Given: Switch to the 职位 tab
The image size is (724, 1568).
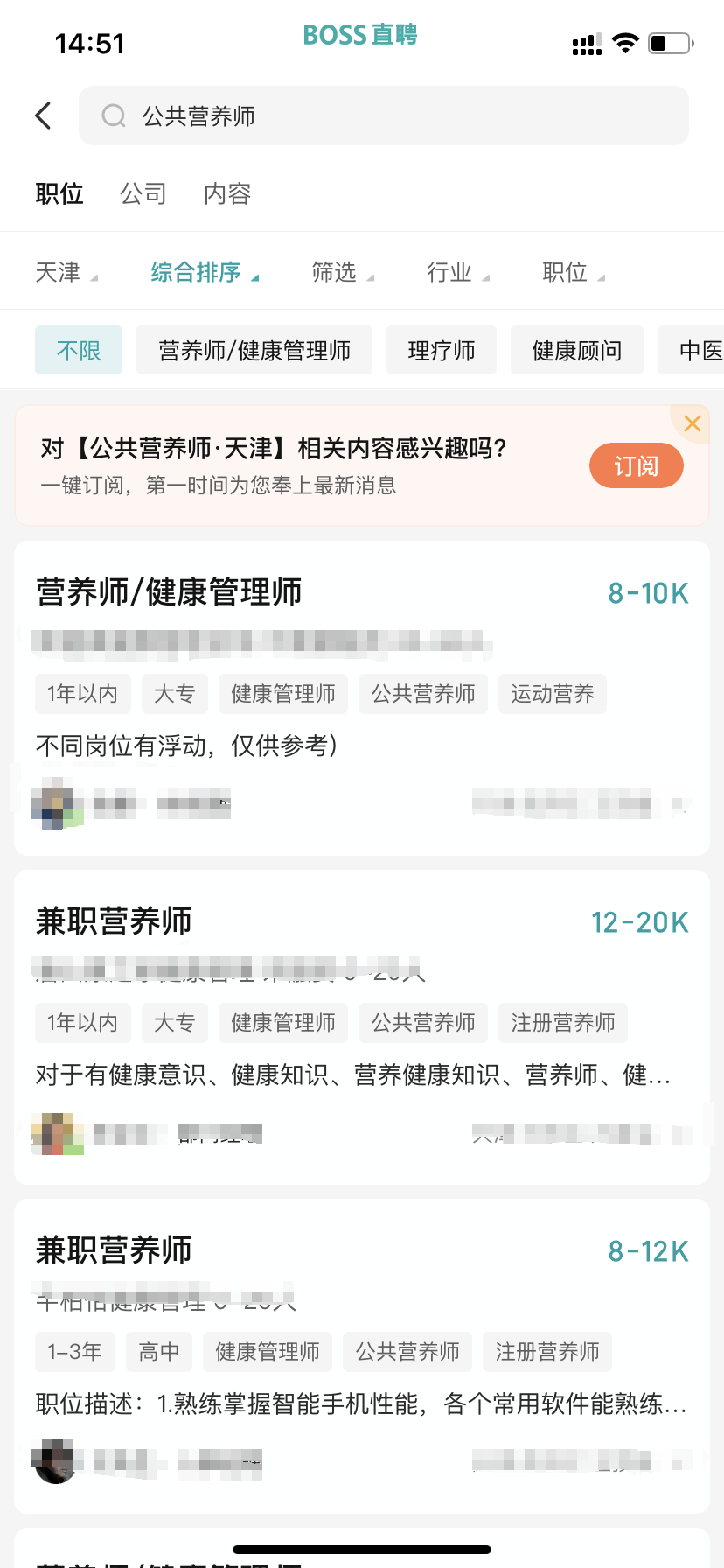Looking at the screenshot, I should pos(59,193).
